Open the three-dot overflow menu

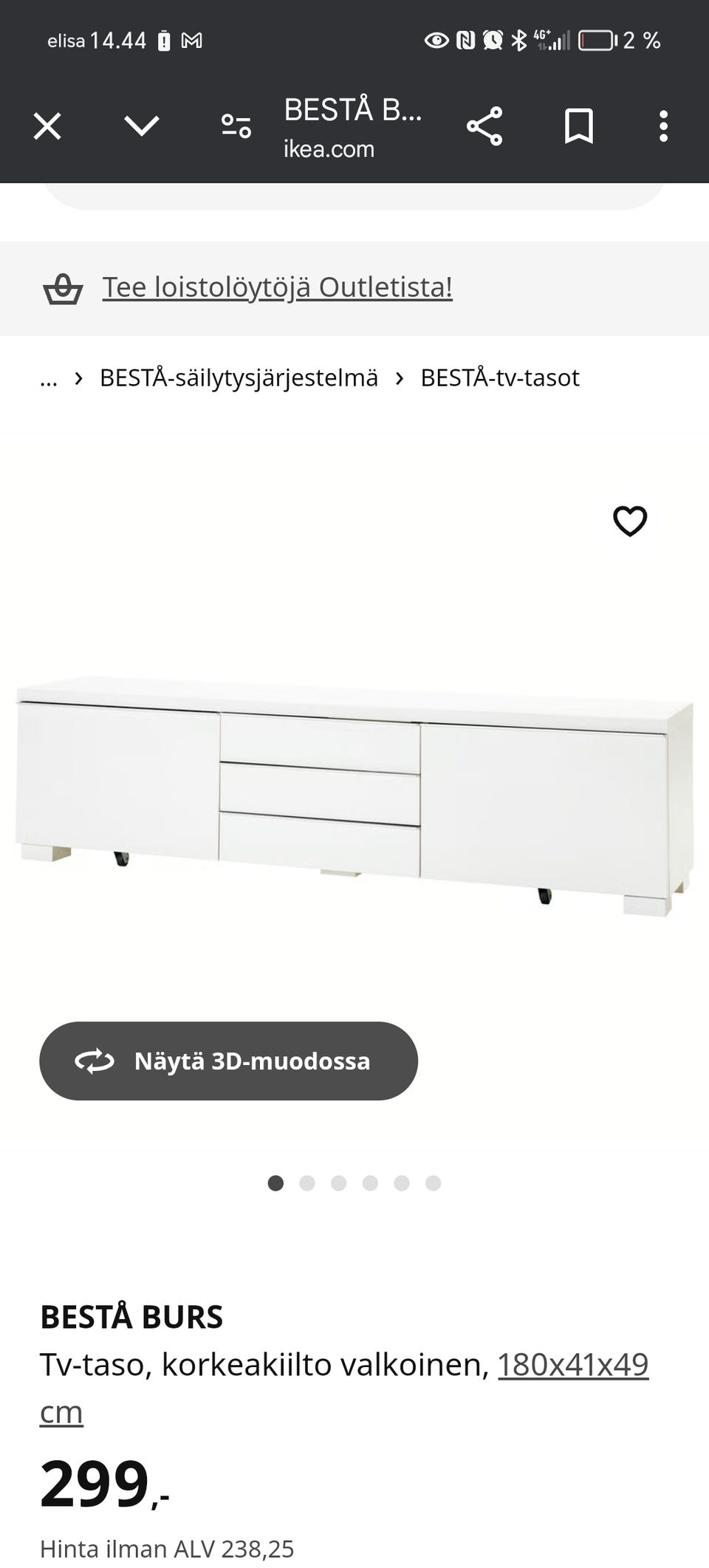coord(663,126)
